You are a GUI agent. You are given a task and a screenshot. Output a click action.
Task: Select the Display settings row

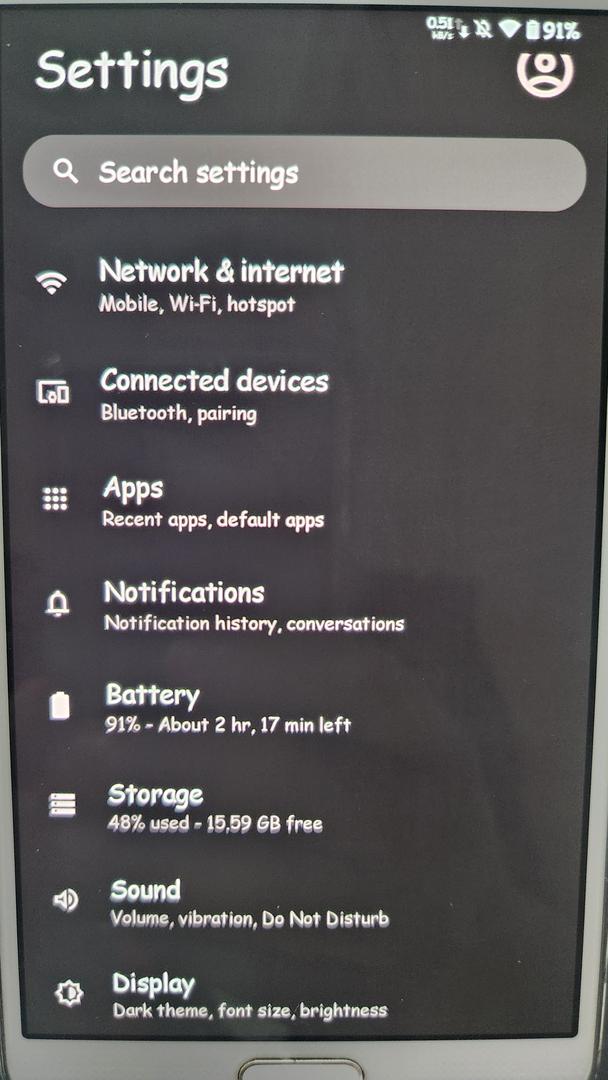point(303,995)
